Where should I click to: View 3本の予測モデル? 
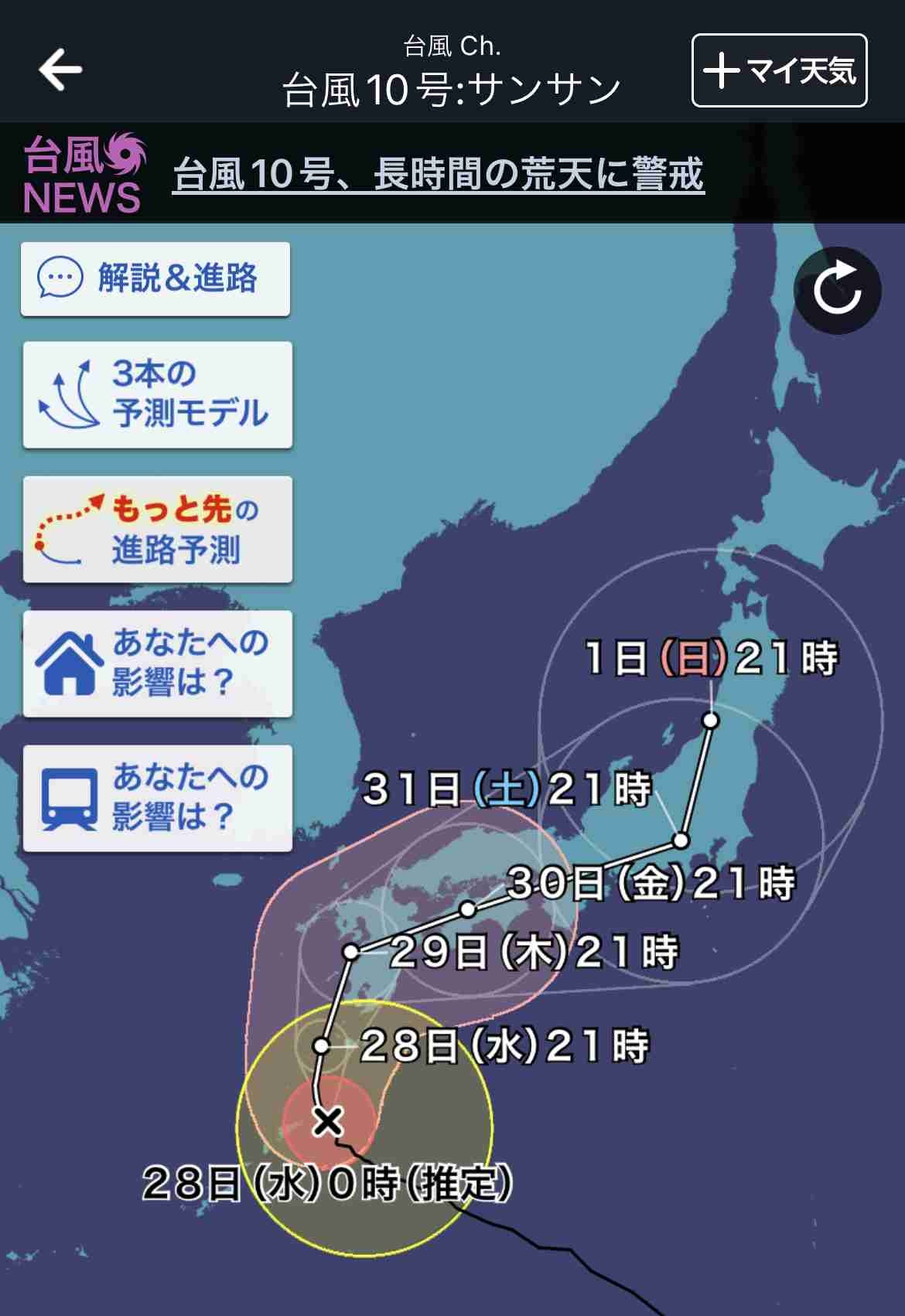pyautogui.click(x=158, y=394)
